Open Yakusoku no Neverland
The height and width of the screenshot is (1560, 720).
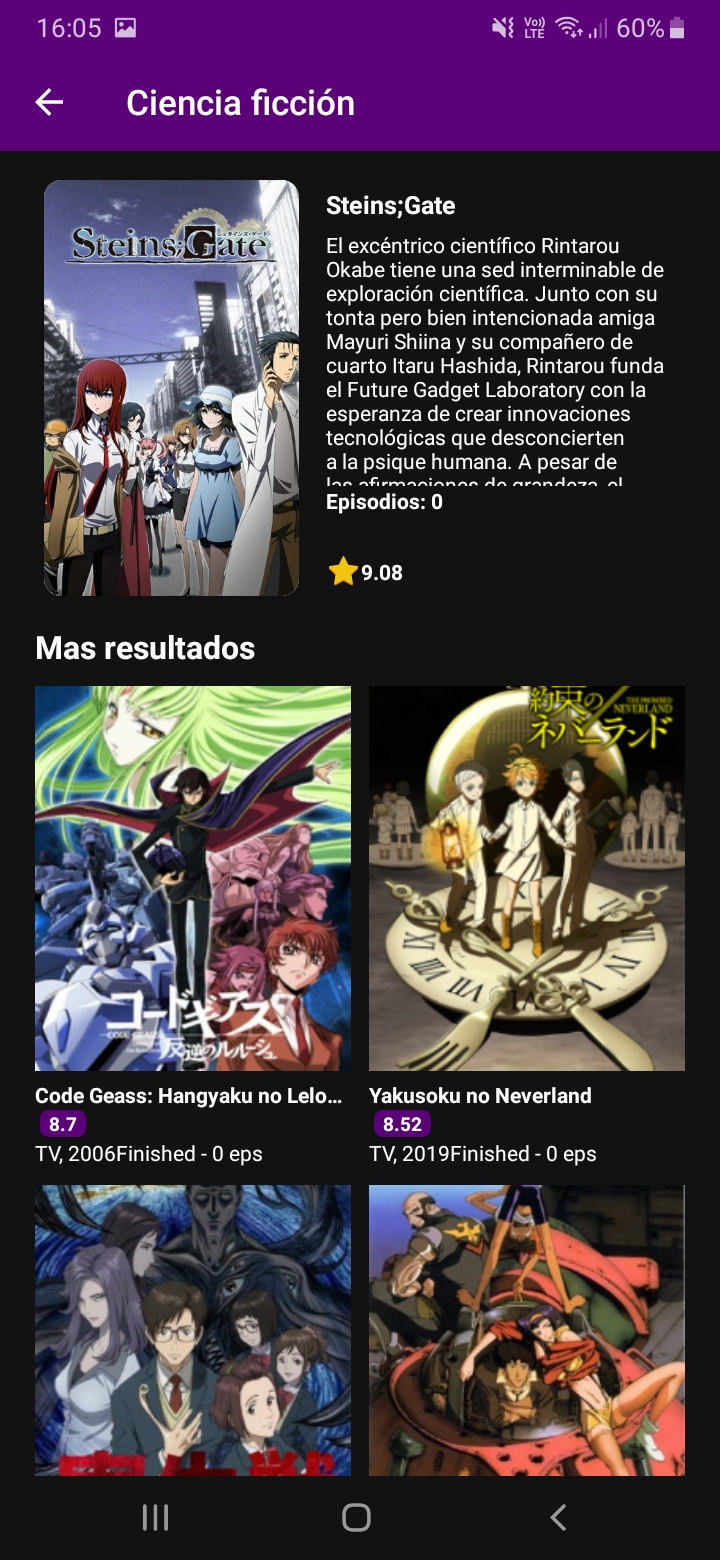[x=526, y=878]
